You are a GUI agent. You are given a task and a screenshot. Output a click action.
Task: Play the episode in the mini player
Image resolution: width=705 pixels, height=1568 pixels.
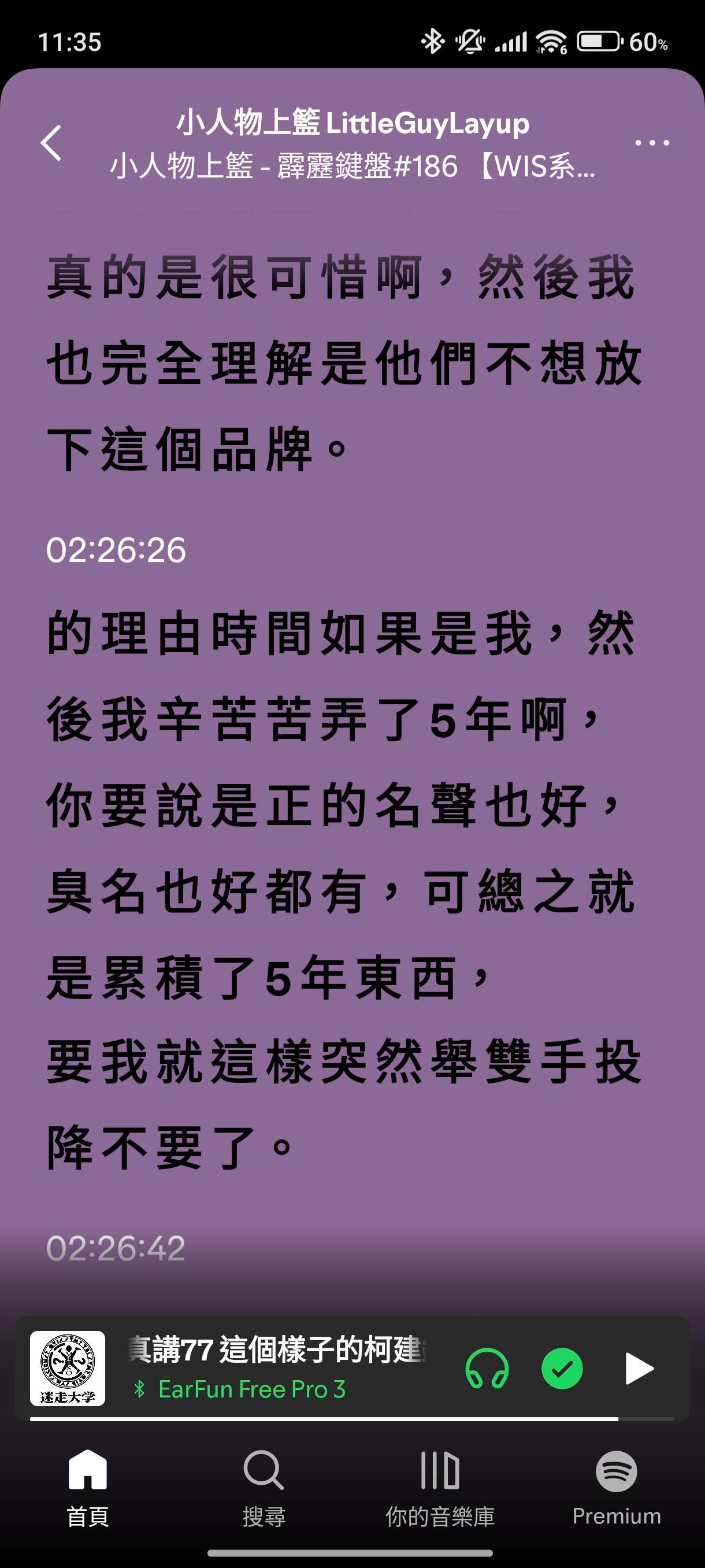pyautogui.click(x=639, y=1369)
